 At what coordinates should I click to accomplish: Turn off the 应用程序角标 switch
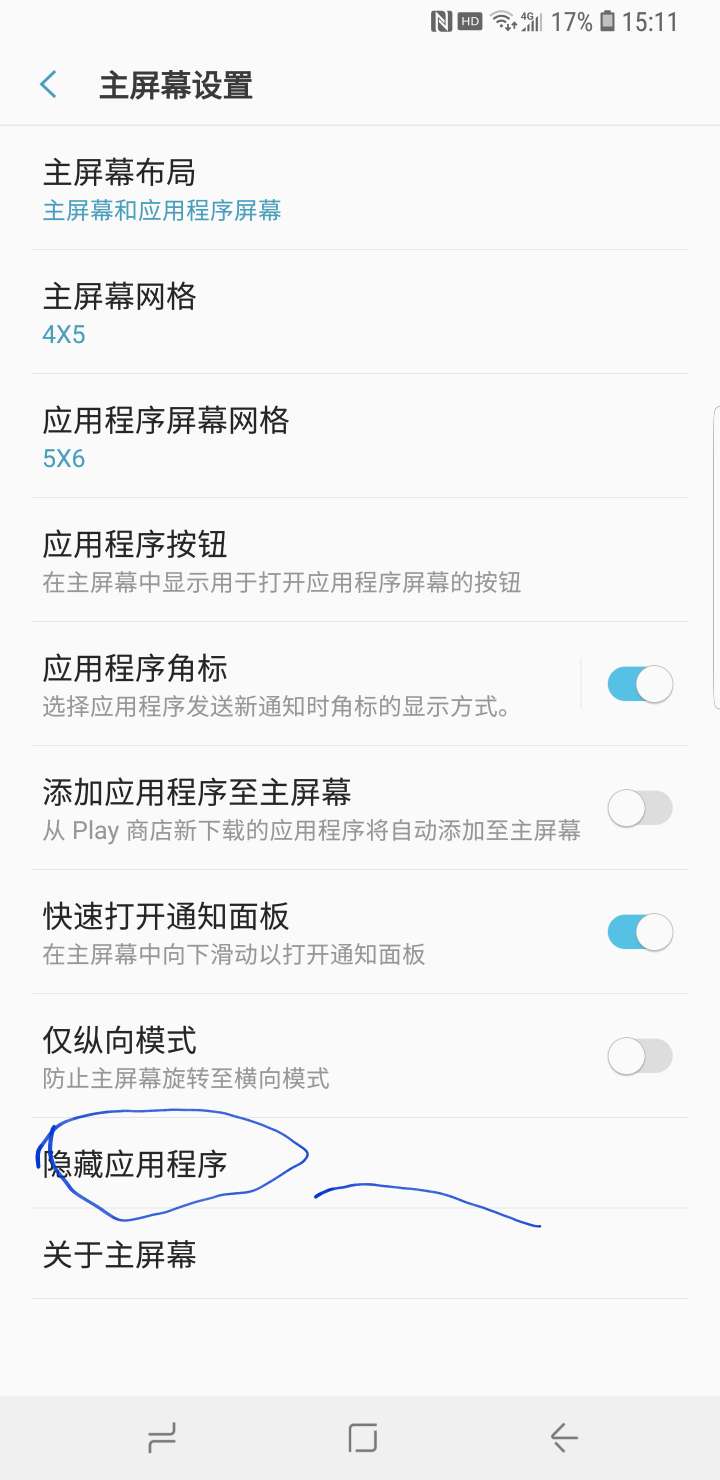coord(640,685)
